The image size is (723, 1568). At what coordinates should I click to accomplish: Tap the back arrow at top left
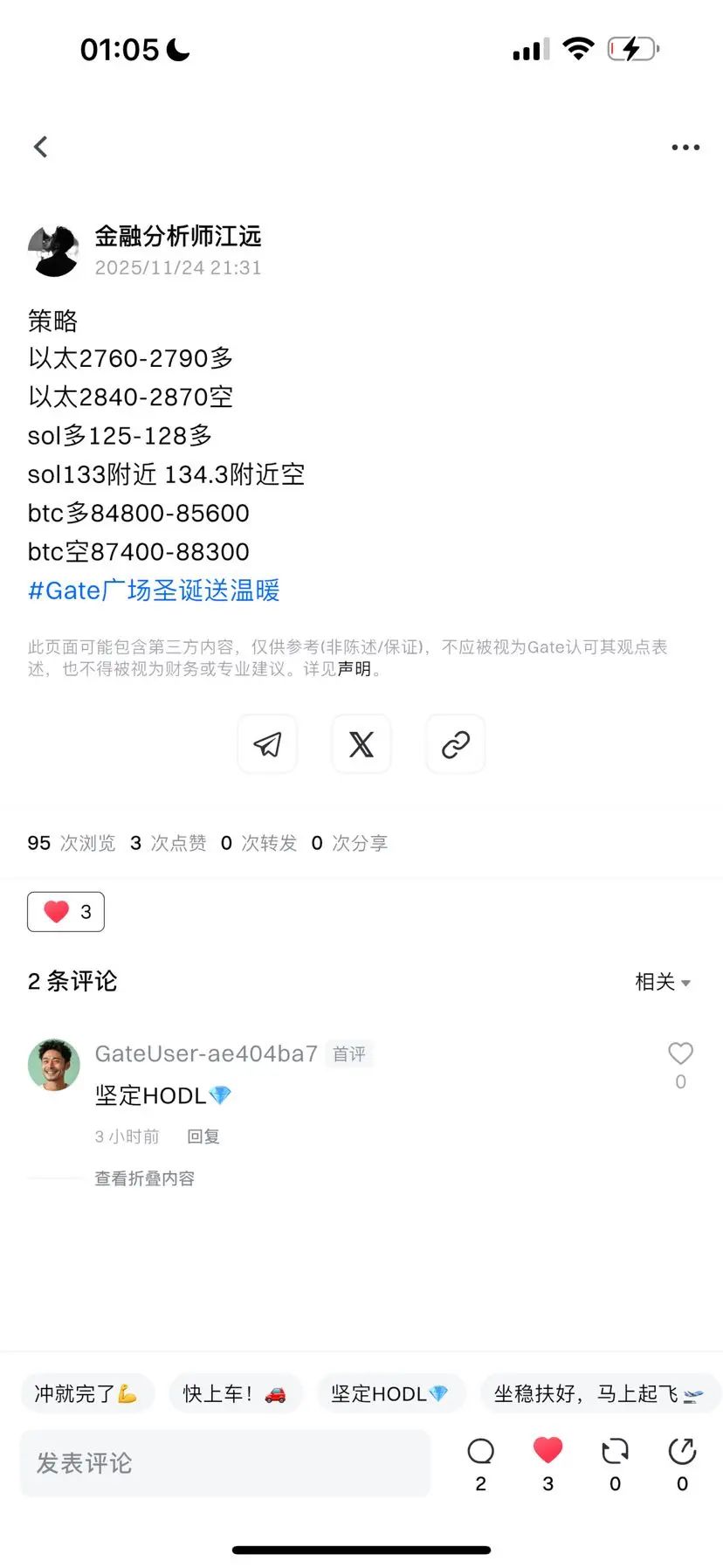coord(40,146)
